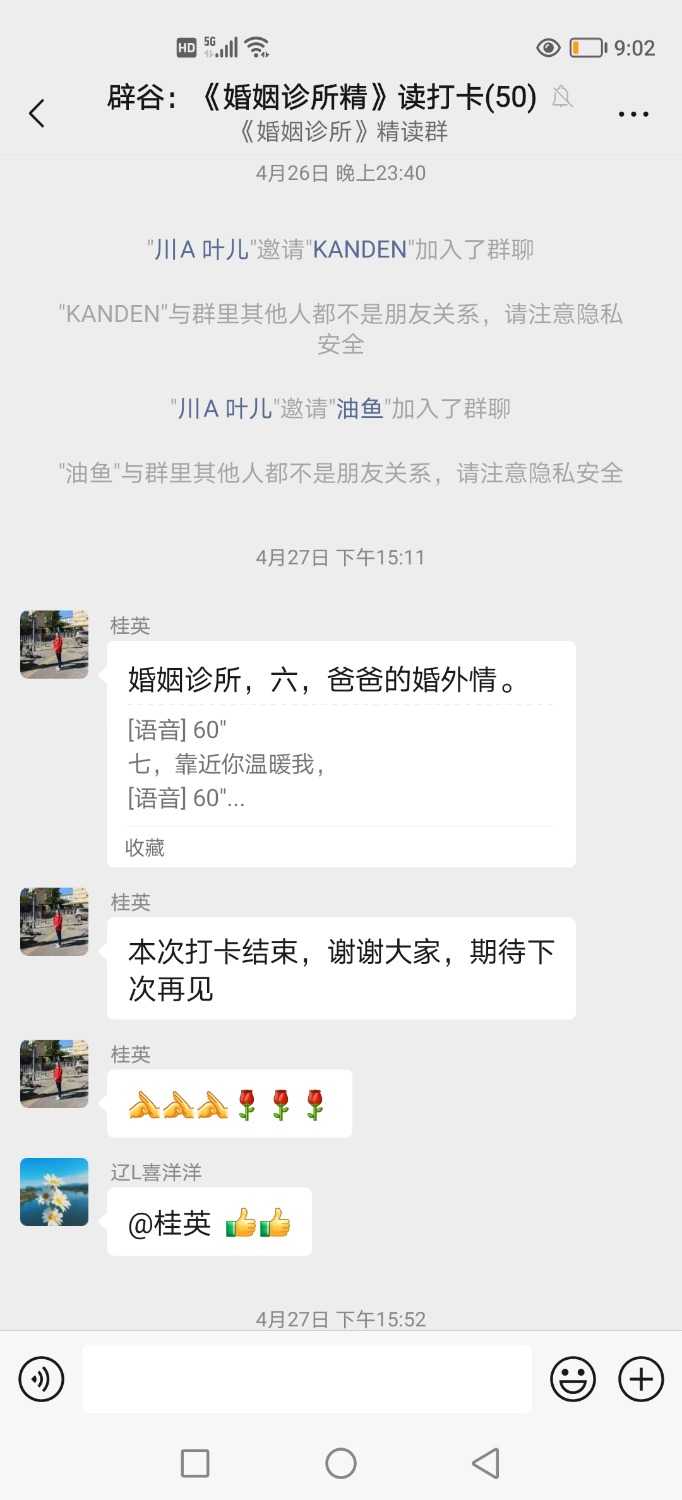Open 川A 叶儿's profile in the KANDEN invite
This screenshot has width=682, height=1500.
[x=201, y=250]
